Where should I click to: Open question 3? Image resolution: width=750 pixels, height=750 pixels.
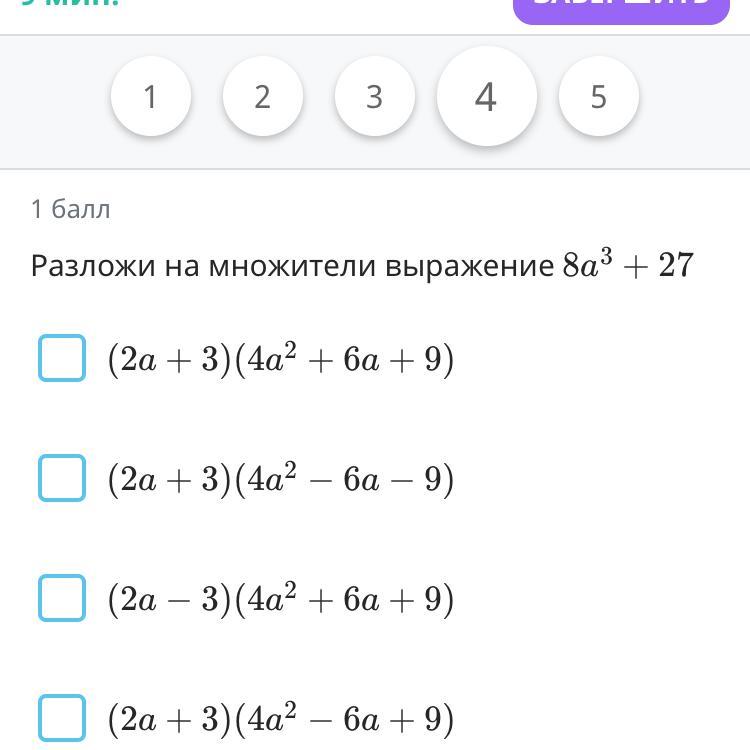374,97
